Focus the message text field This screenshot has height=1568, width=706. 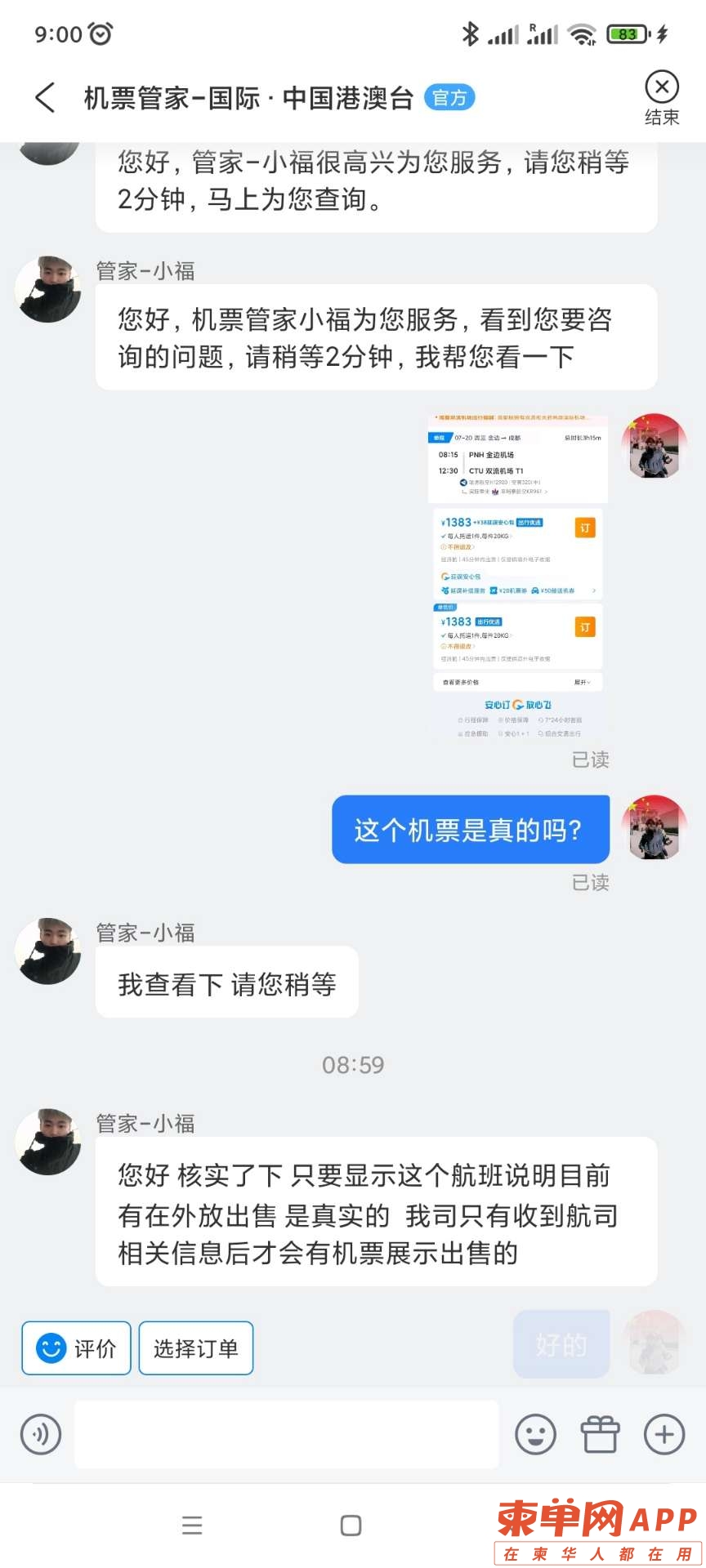point(286,1434)
